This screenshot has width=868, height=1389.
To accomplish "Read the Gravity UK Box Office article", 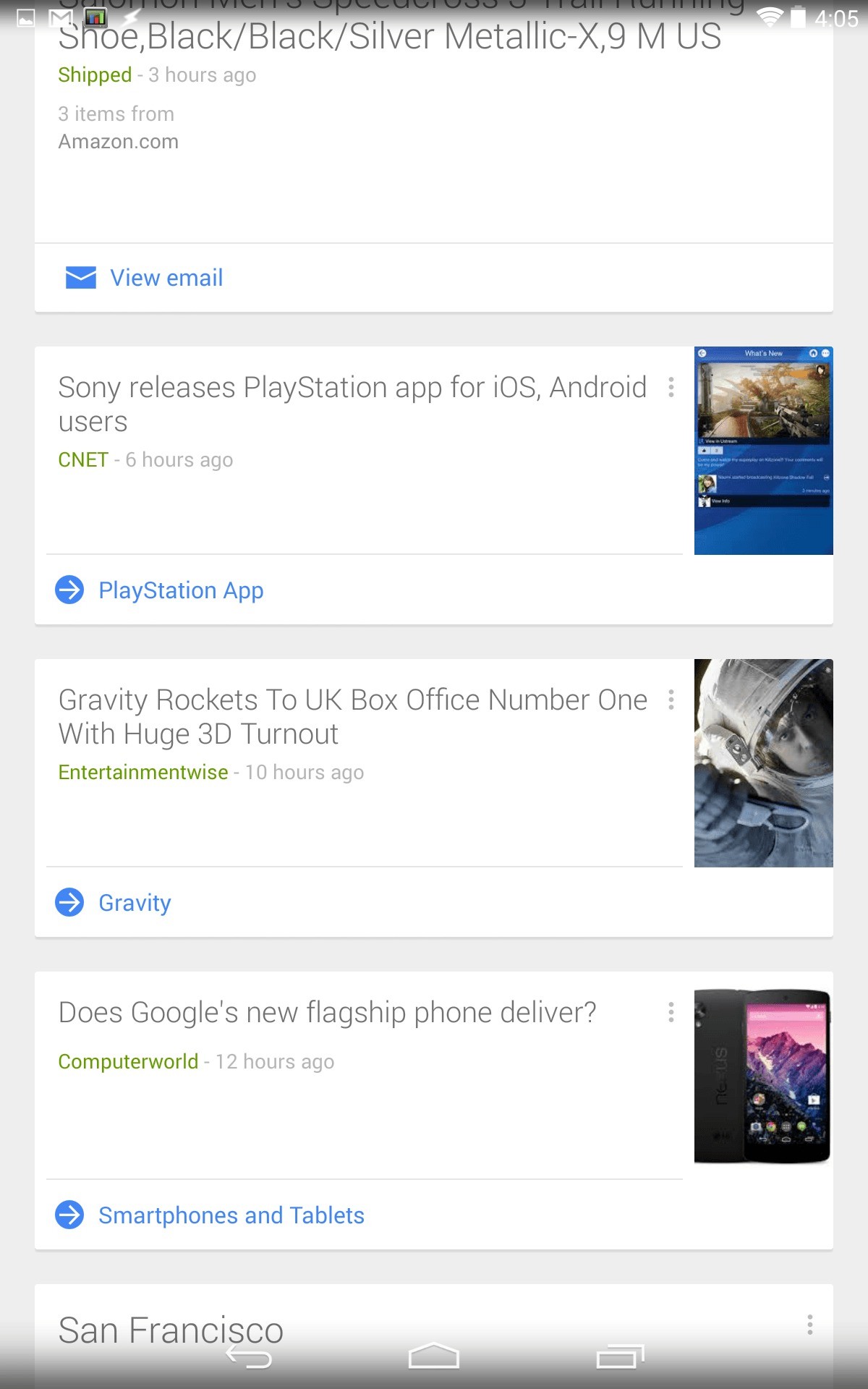I will coord(352,716).
